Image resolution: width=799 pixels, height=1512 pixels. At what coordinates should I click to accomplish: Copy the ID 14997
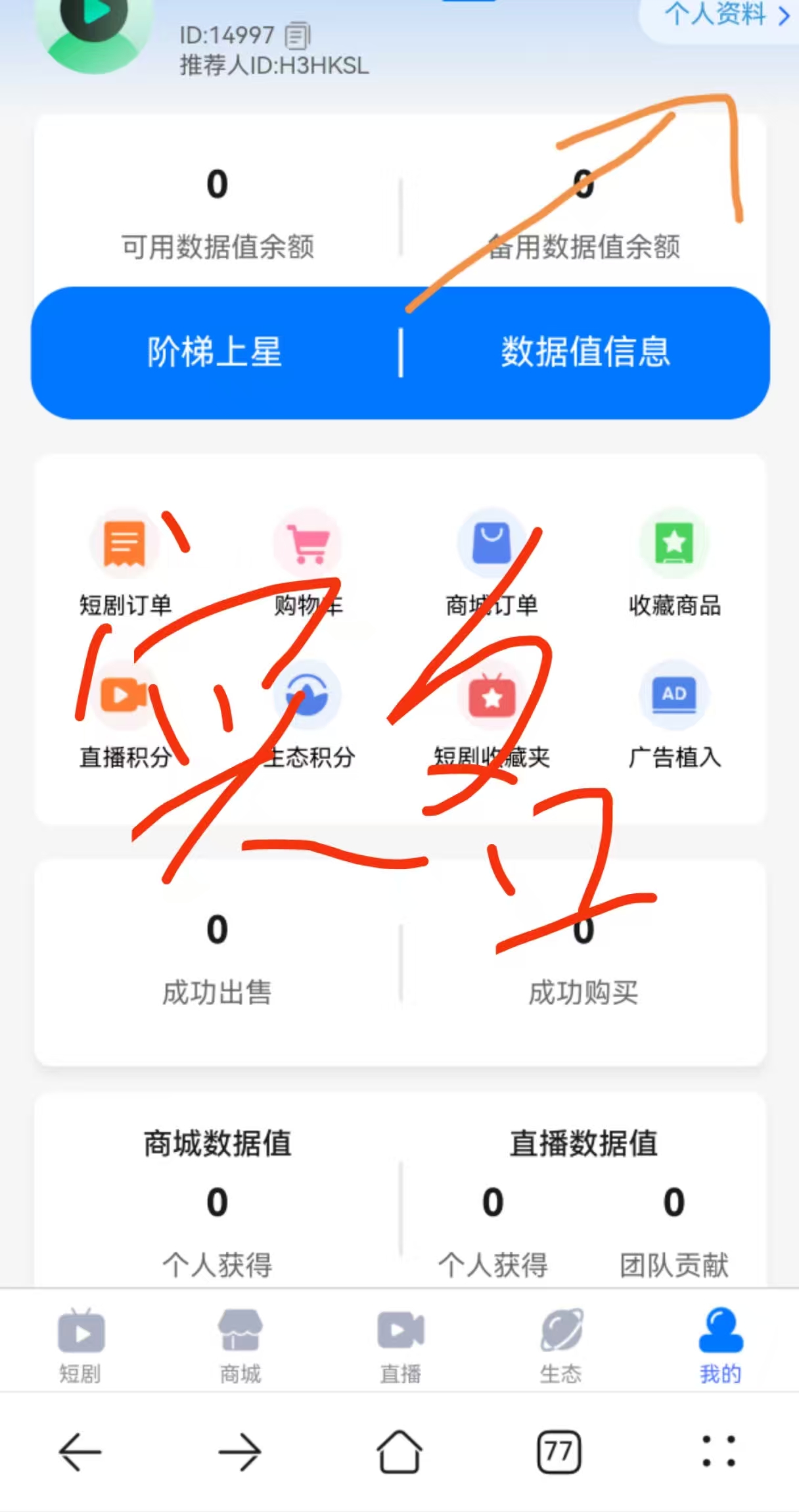click(297, 35)
